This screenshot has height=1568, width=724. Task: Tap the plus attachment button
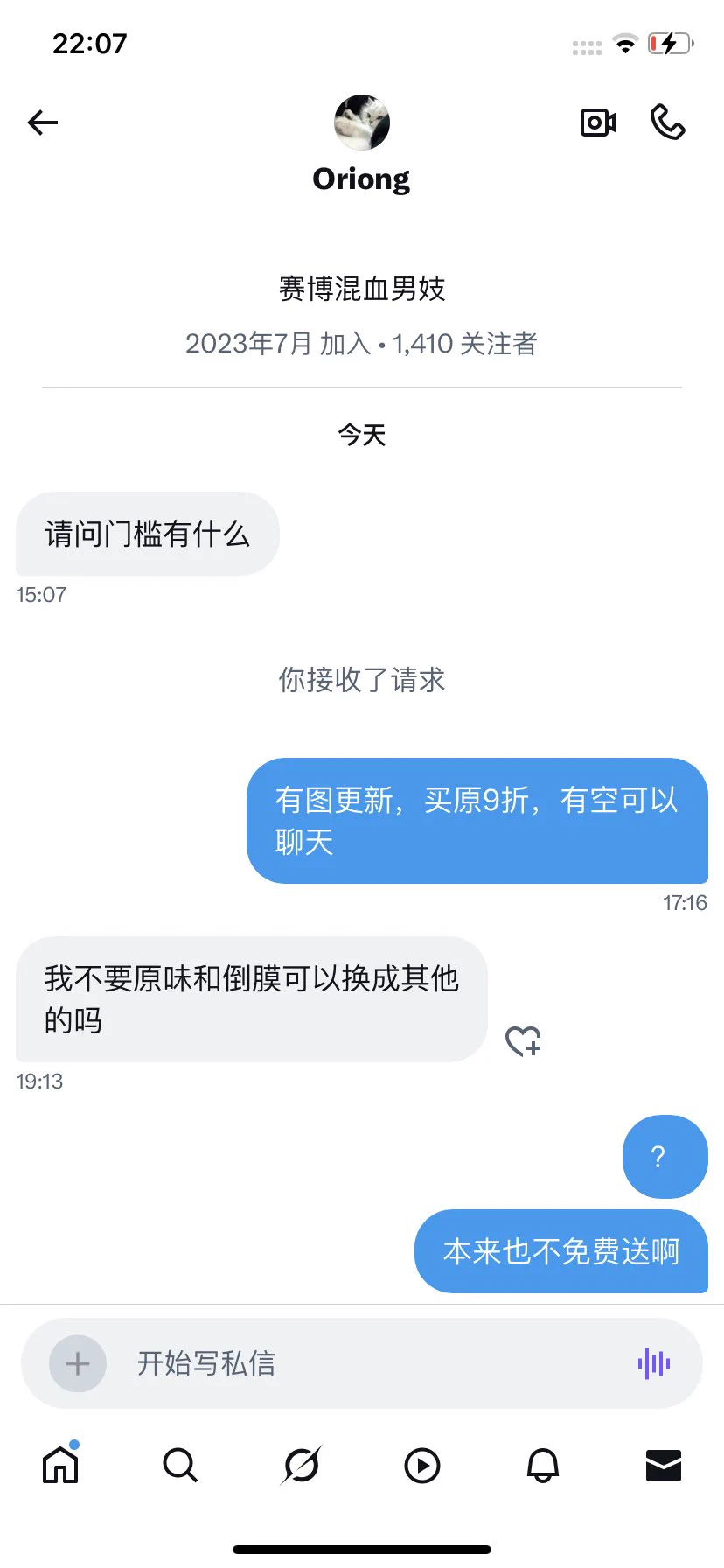tap(78, 1363)
